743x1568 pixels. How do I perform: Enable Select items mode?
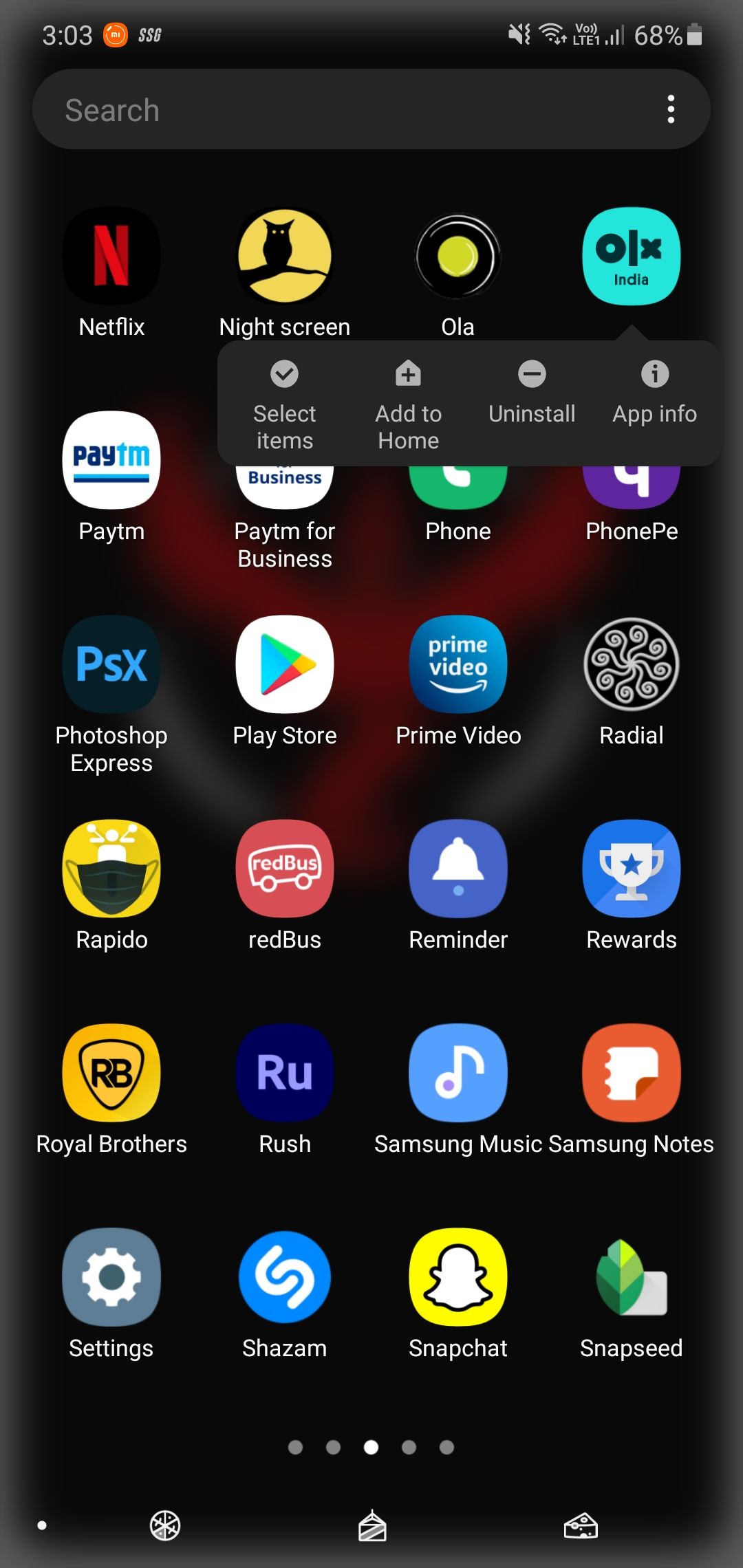[284, 402]
